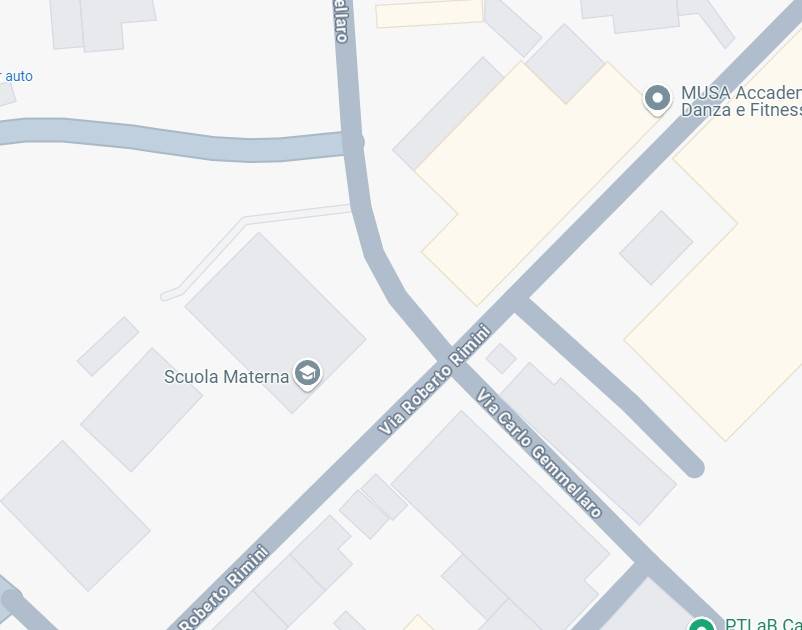Select the MUSA Accademia Danza e Fitness marker
This screenshot has height=630, width=802.
(x=657, y=99)
